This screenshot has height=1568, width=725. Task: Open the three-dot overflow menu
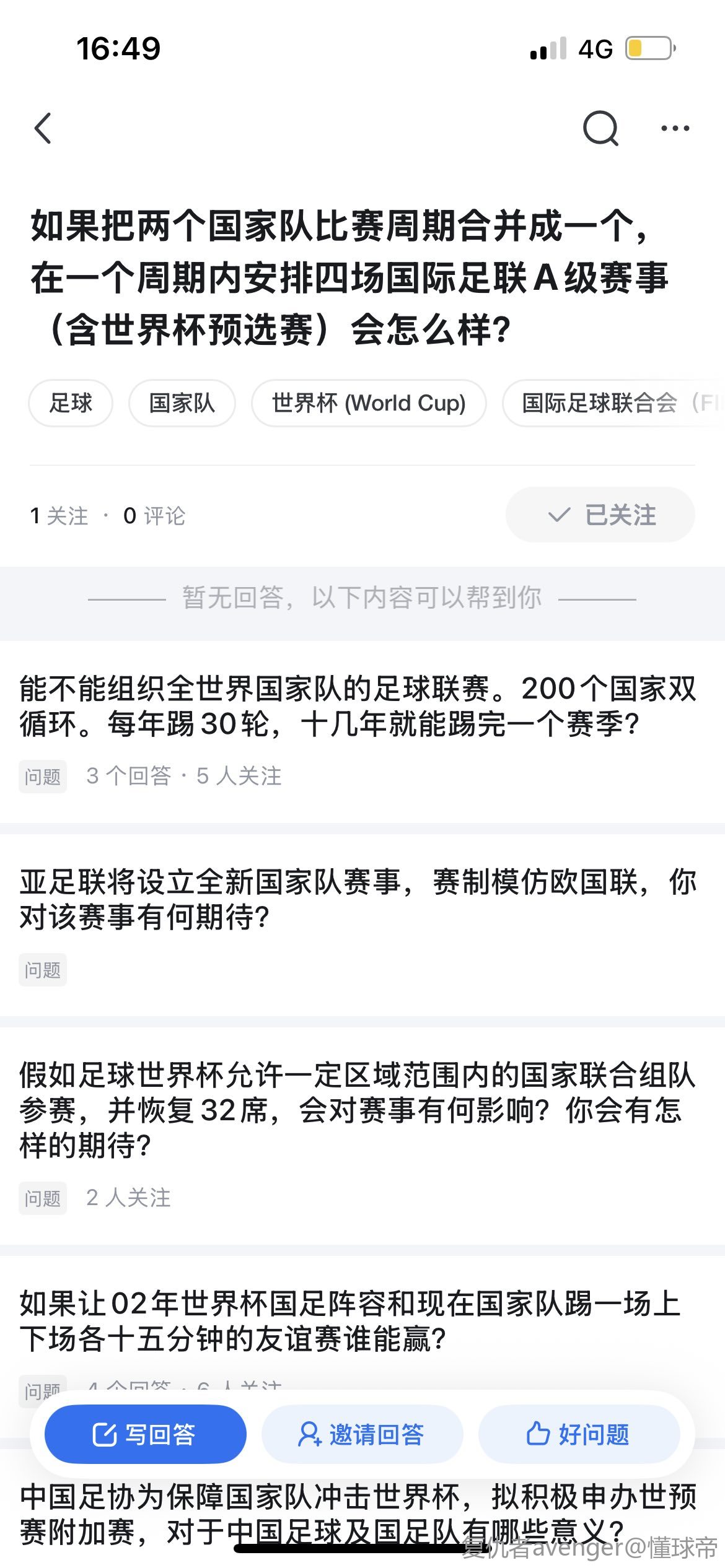tap(675, 128)
